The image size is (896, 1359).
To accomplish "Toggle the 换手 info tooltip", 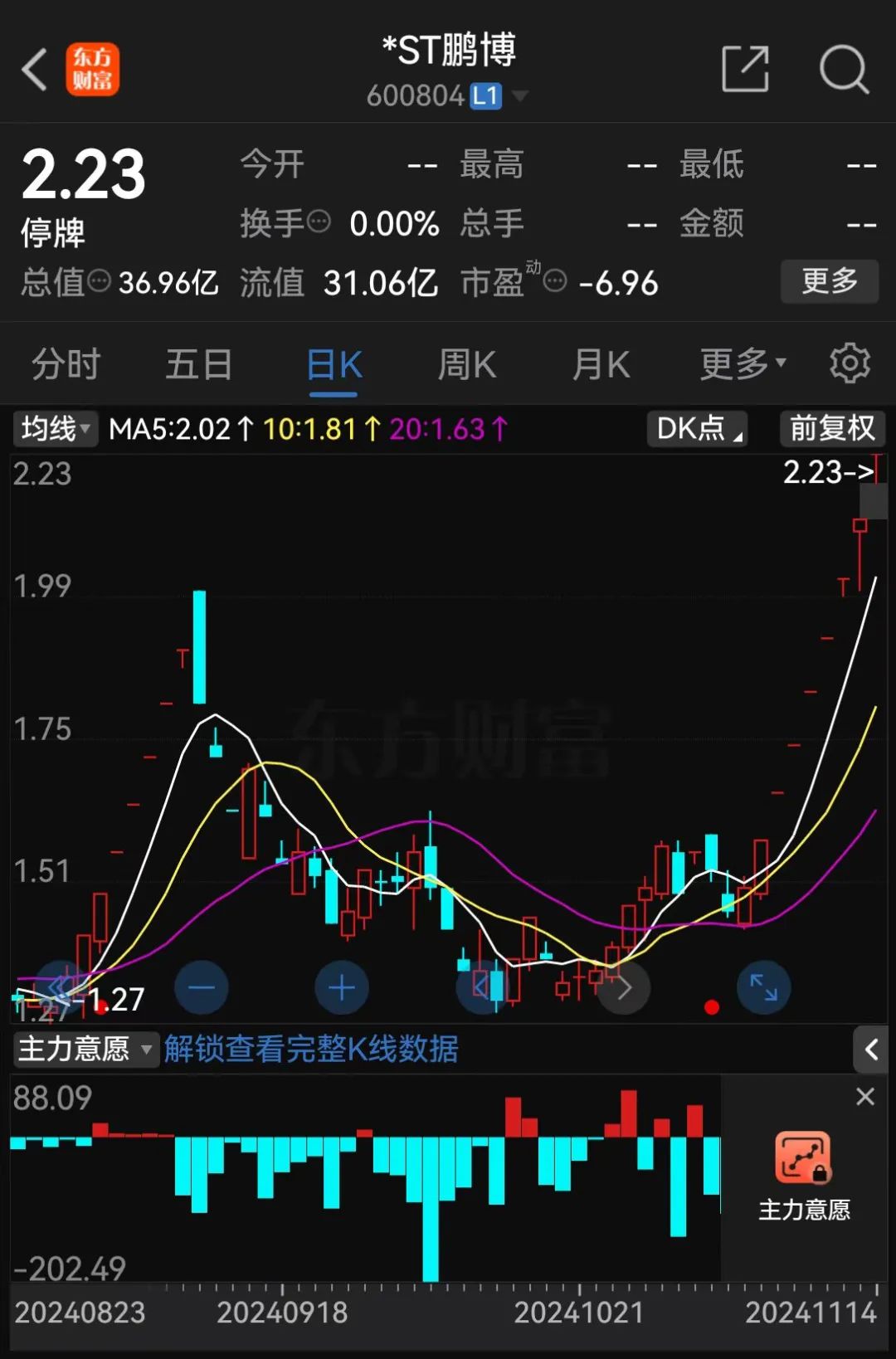I will click(319, 222).
